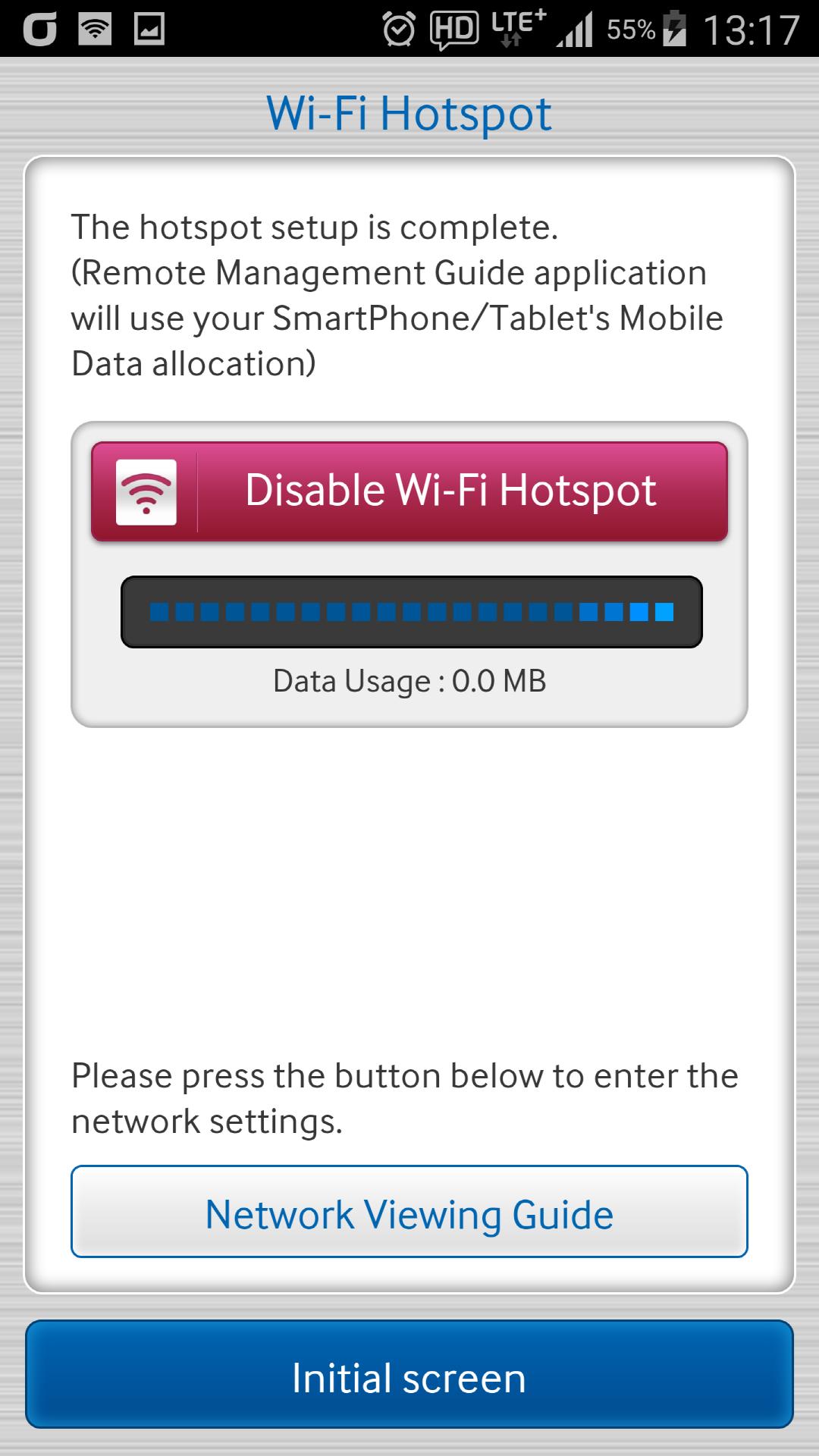Disable the Wi-Fi Hotspot
The height and width of the screenshot is (1456, 819).
(409, 491)
